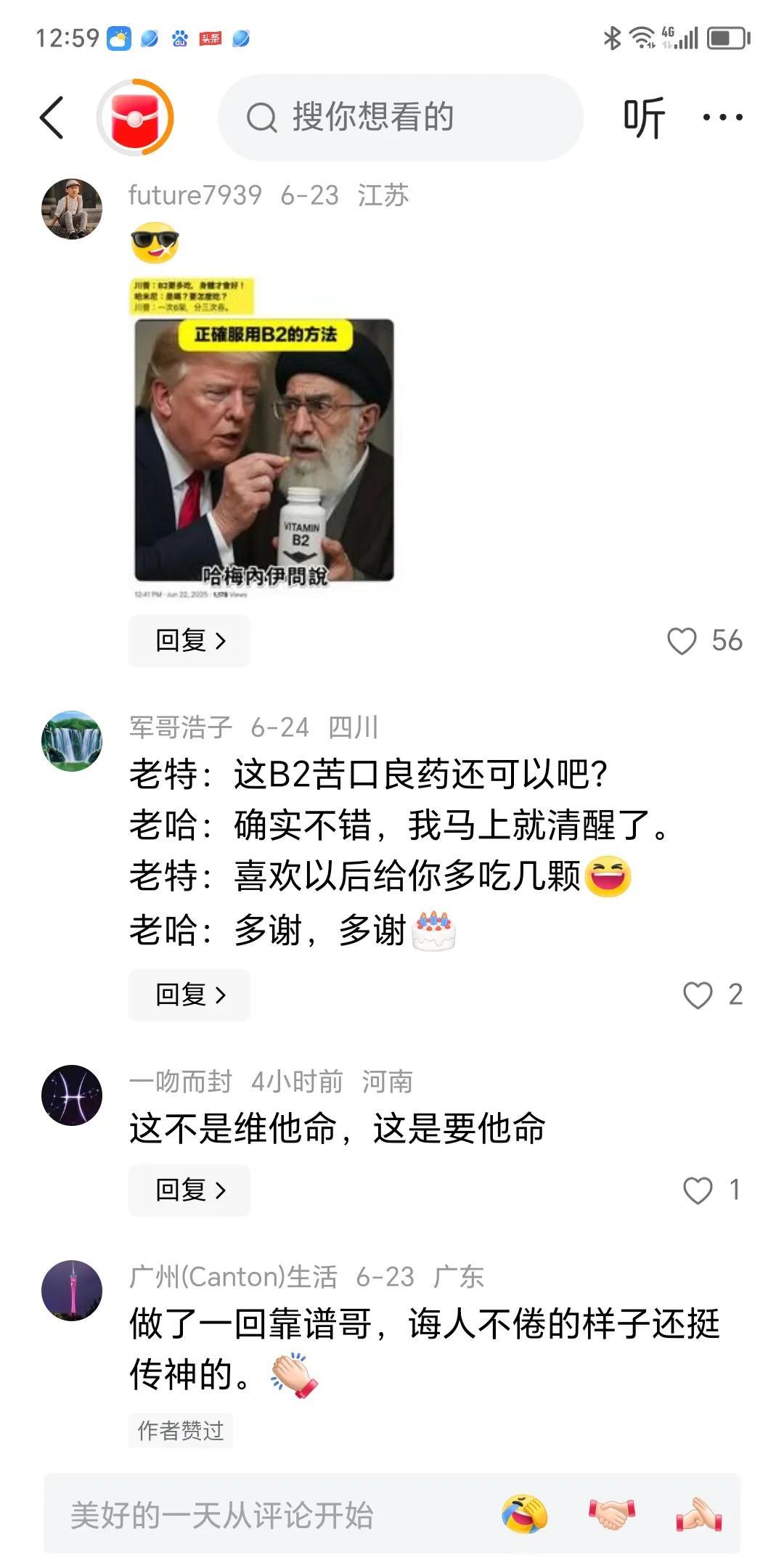Send the clapping hands emoji quick reply
This screenshot has width=784, height=1568.
pyautogui.click(x=698, y=1515)
